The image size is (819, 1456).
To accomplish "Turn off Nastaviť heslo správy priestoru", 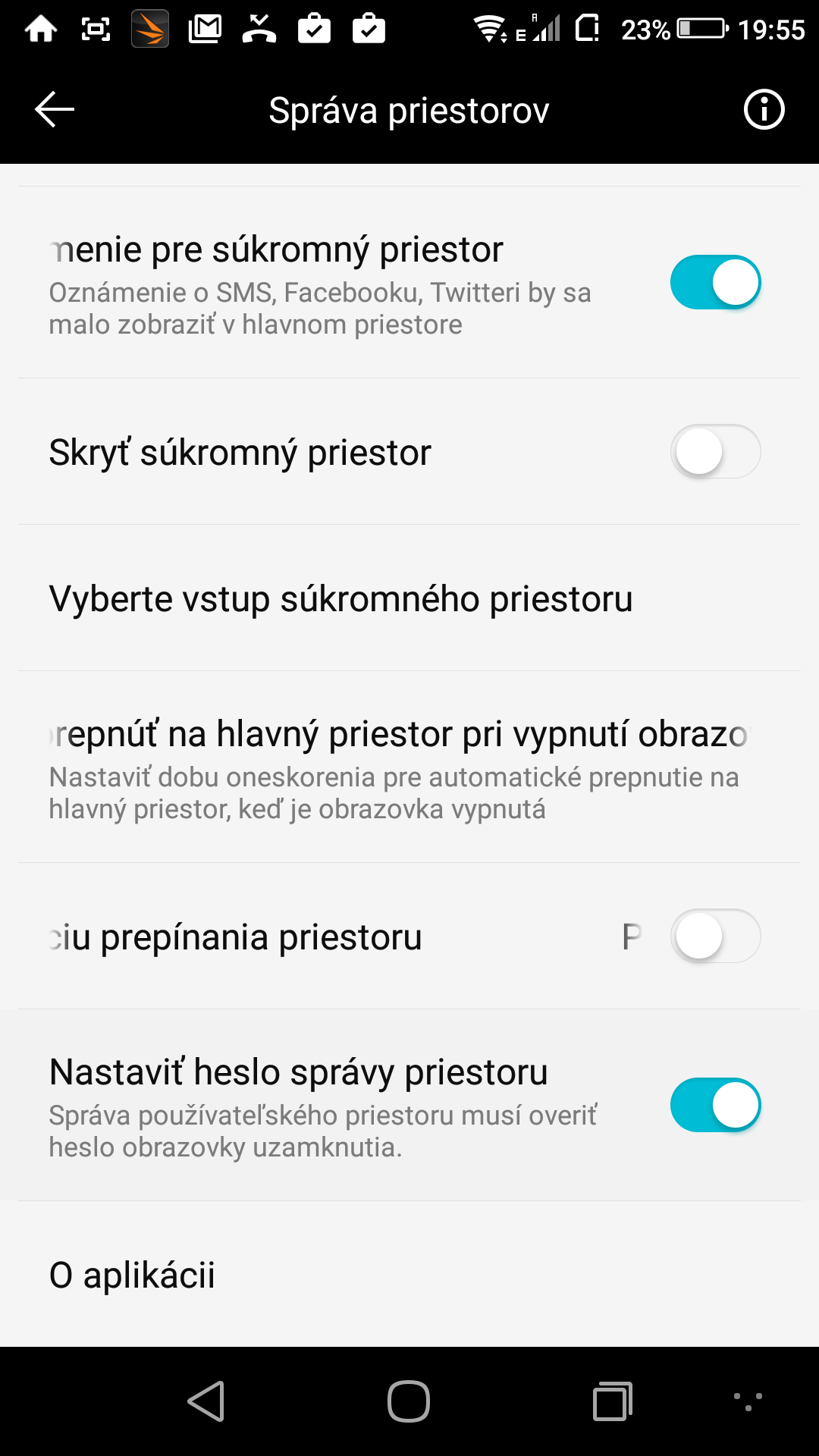I will (715, 1105).
